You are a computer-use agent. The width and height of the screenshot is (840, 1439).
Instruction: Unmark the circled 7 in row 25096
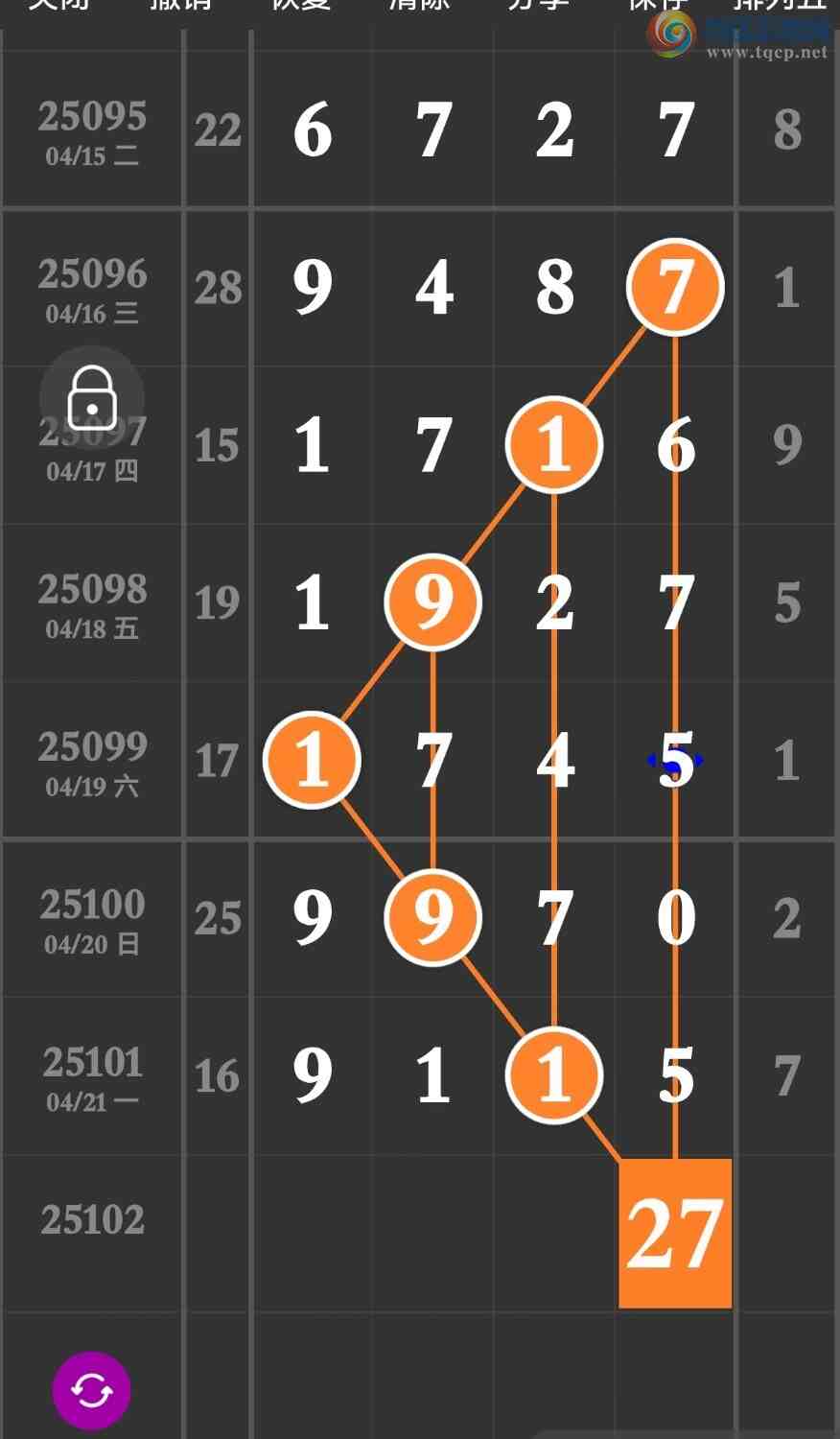[675, 287]
